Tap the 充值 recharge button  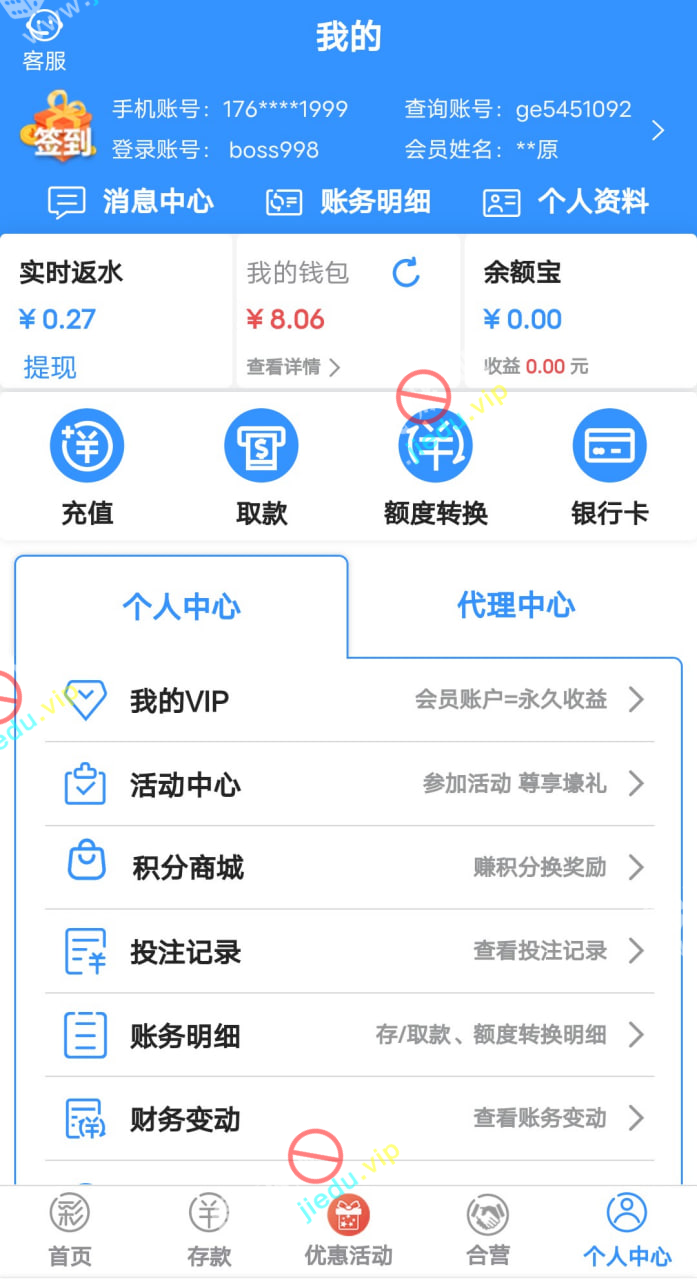[x=87, y=471]
